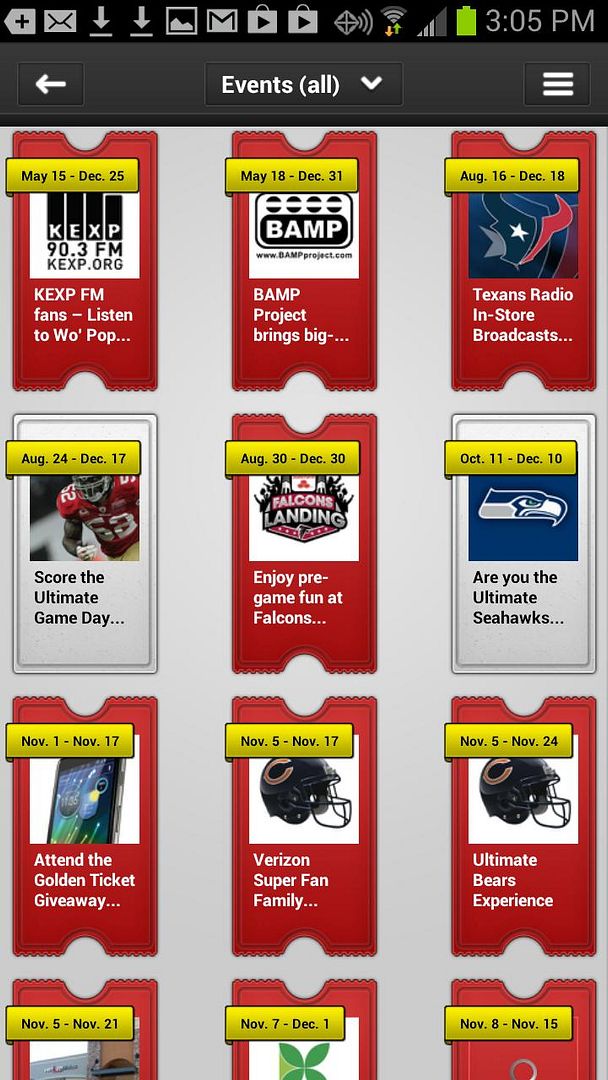Viewport: 608px width, 1080px height.
Task: Open the Nov. 7 - Dec. 1 event
Action: point(304,1030)
